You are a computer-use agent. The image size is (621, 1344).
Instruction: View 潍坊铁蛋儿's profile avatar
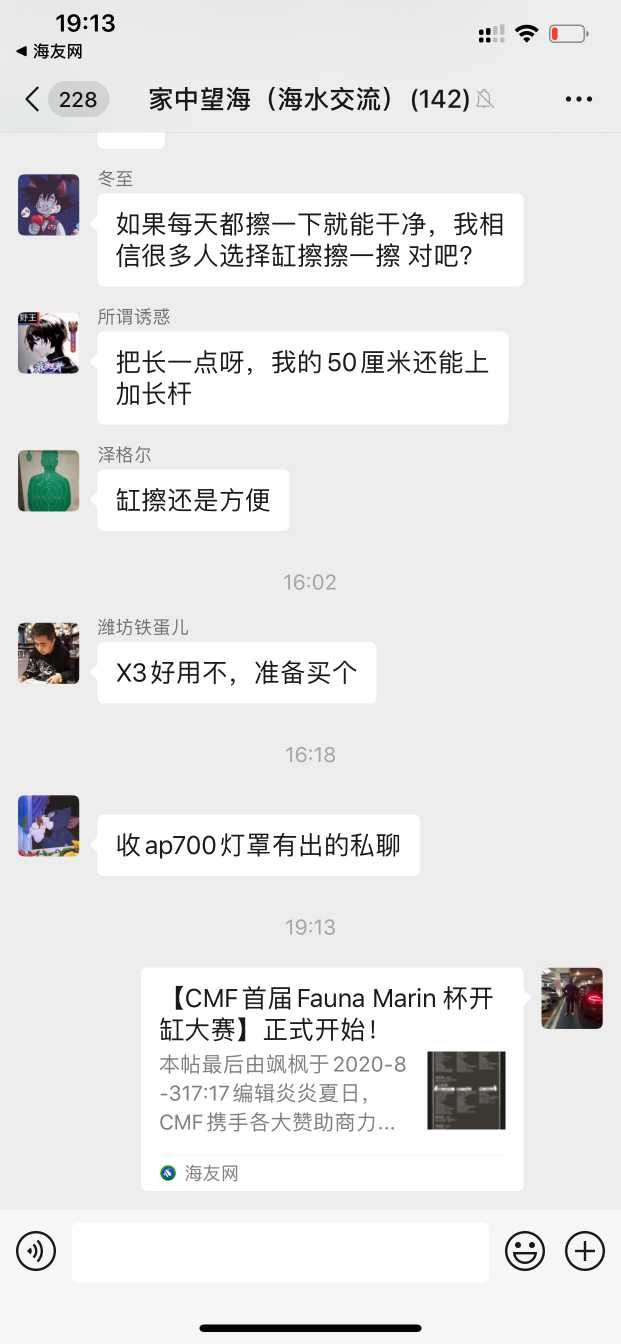point(49,654)
